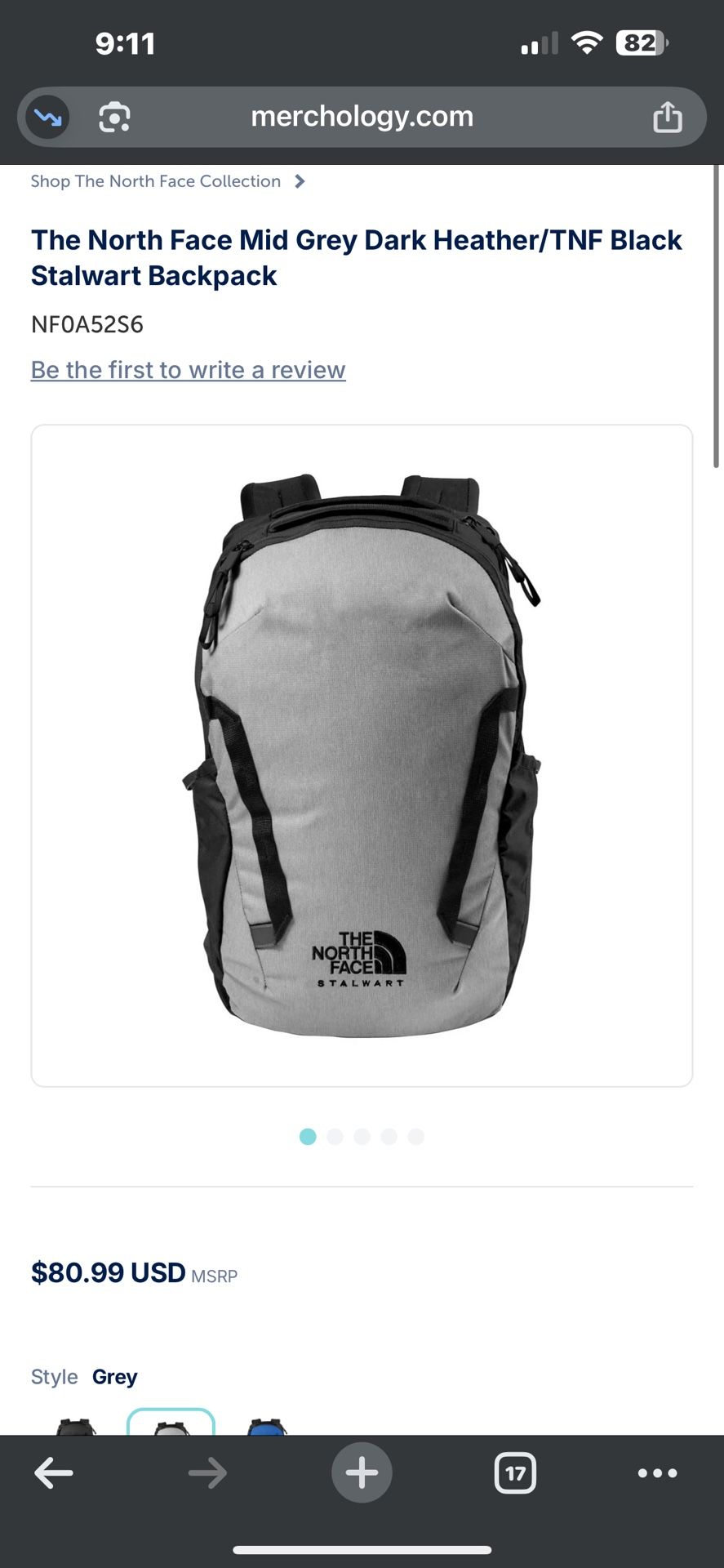Screen dimensions: 724x1568
Task: Tap the address bar showing merchology.com
Action: pos(362,117)
